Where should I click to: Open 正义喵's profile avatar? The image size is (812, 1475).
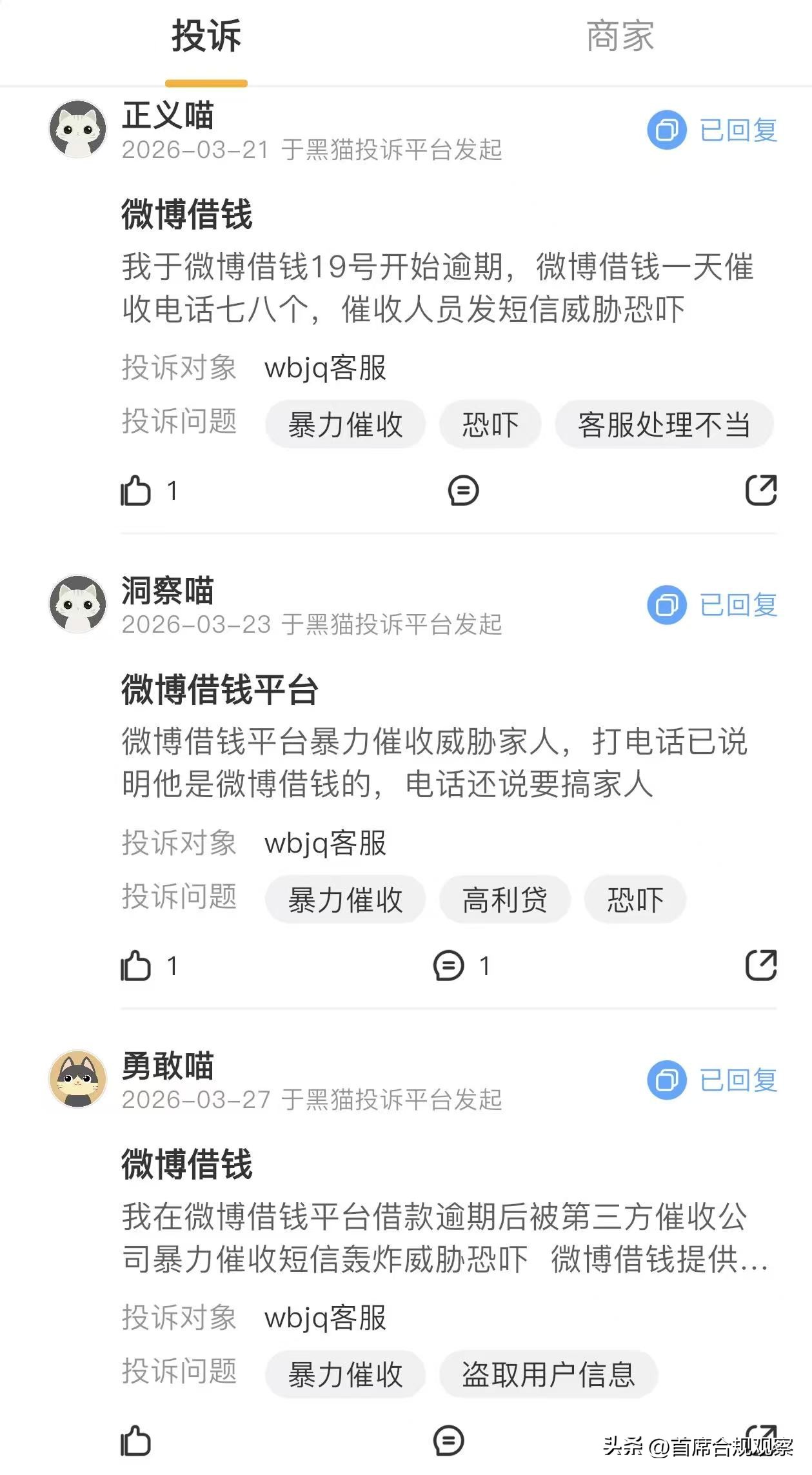tap(78, 129)
